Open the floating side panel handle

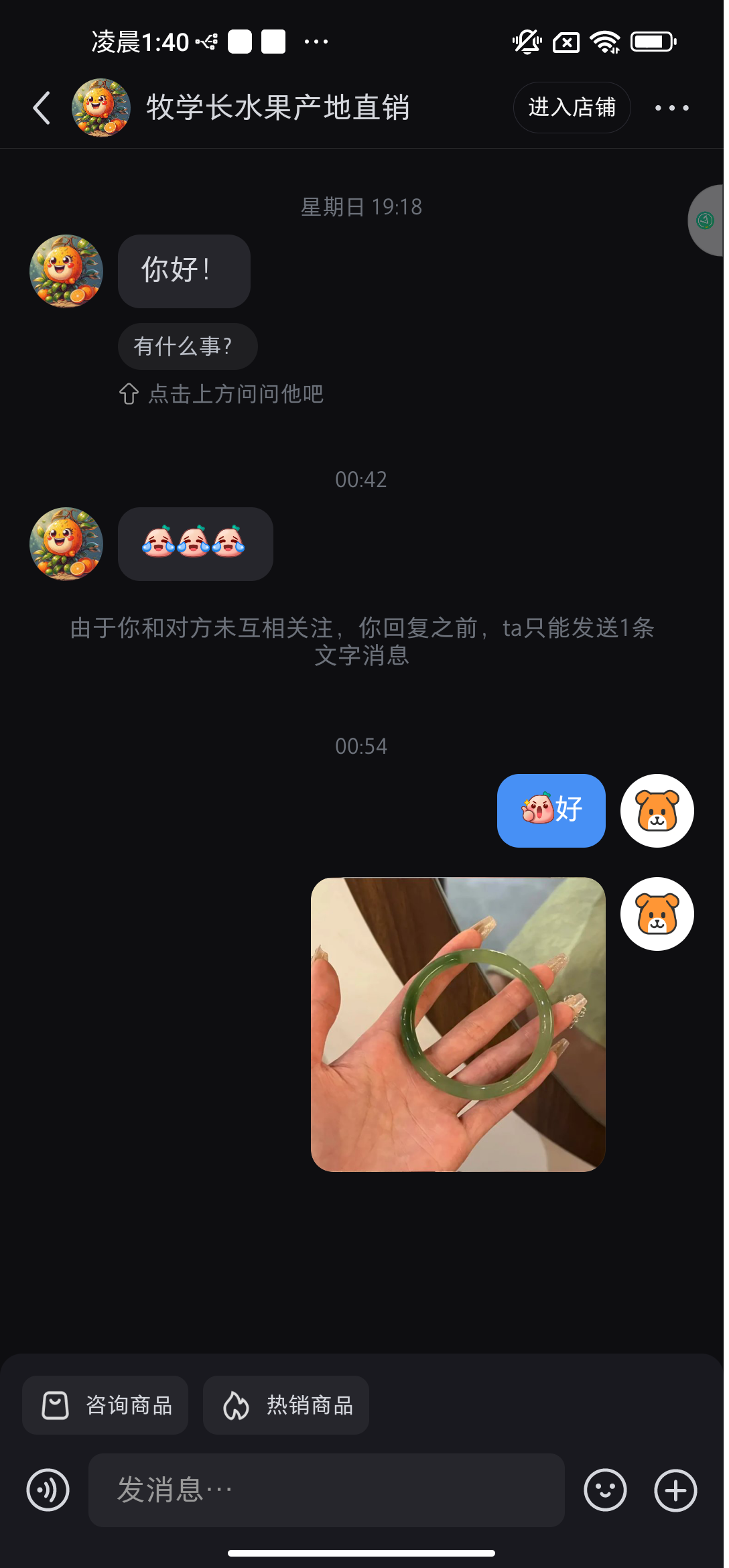707,220
